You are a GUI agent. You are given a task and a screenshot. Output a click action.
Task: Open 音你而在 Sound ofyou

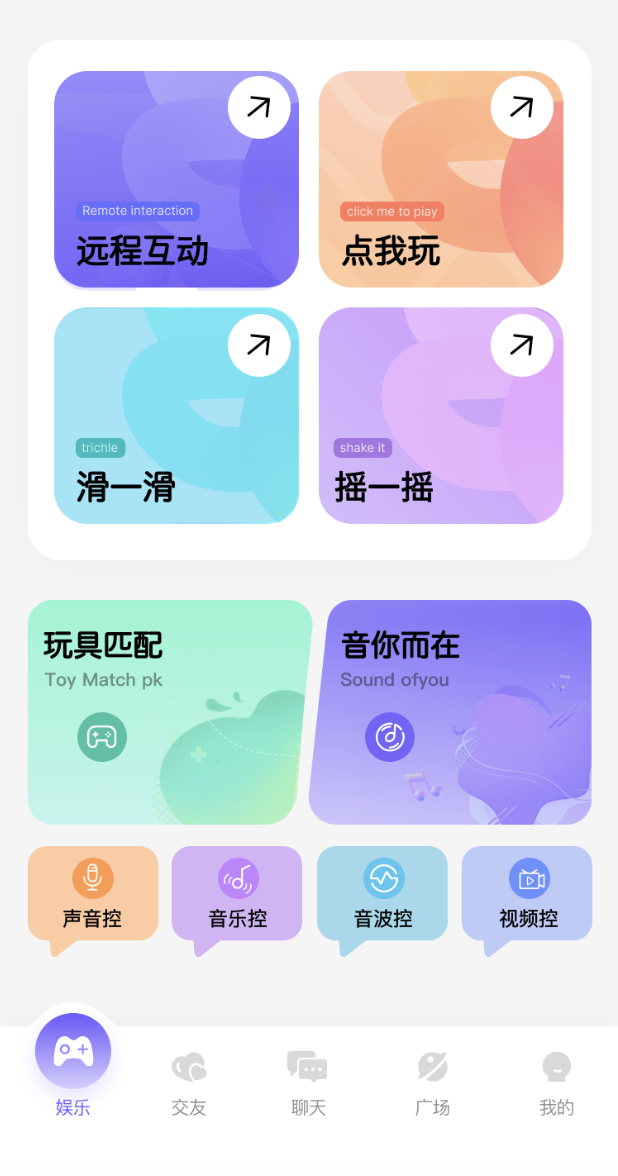451,712
